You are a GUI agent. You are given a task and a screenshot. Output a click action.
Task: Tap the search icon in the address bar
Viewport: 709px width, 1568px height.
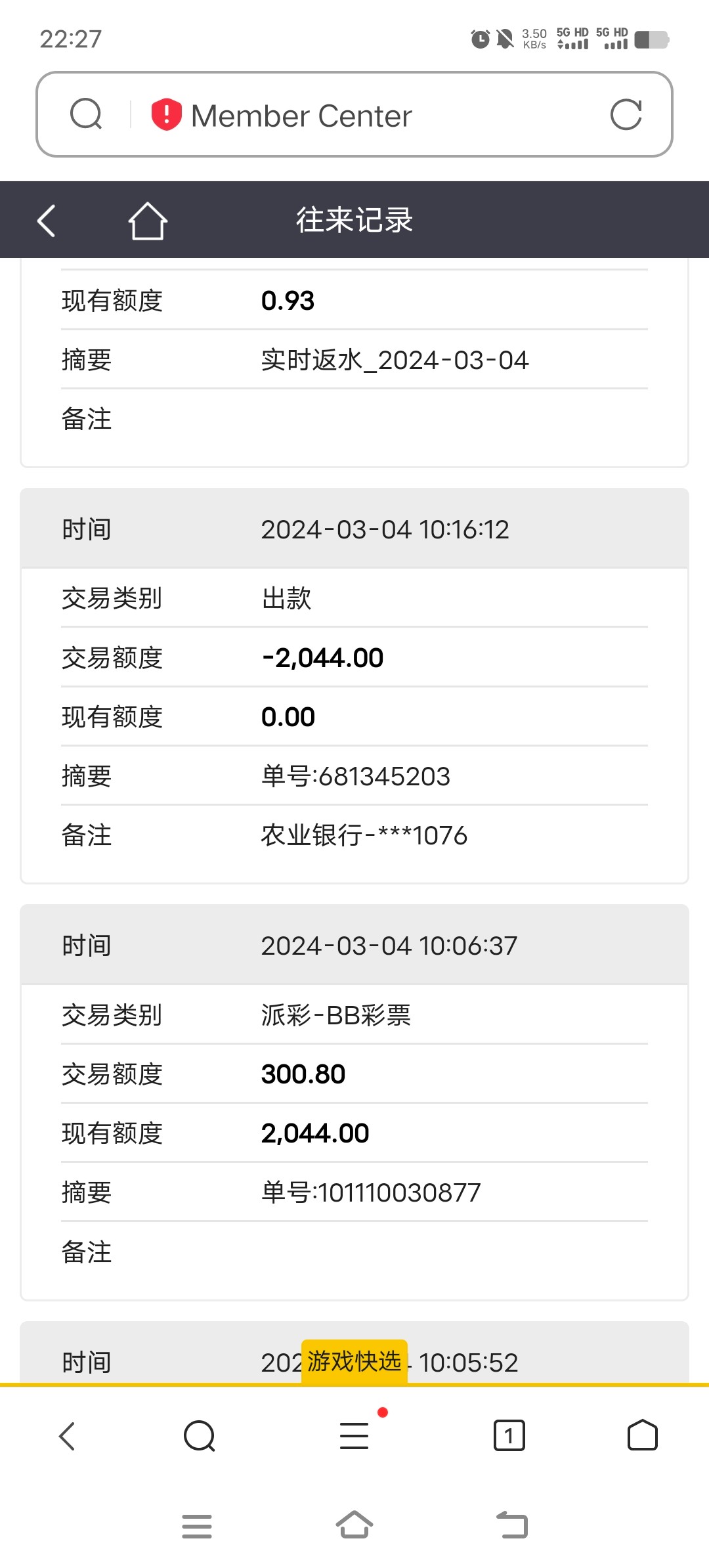[86, 114]
